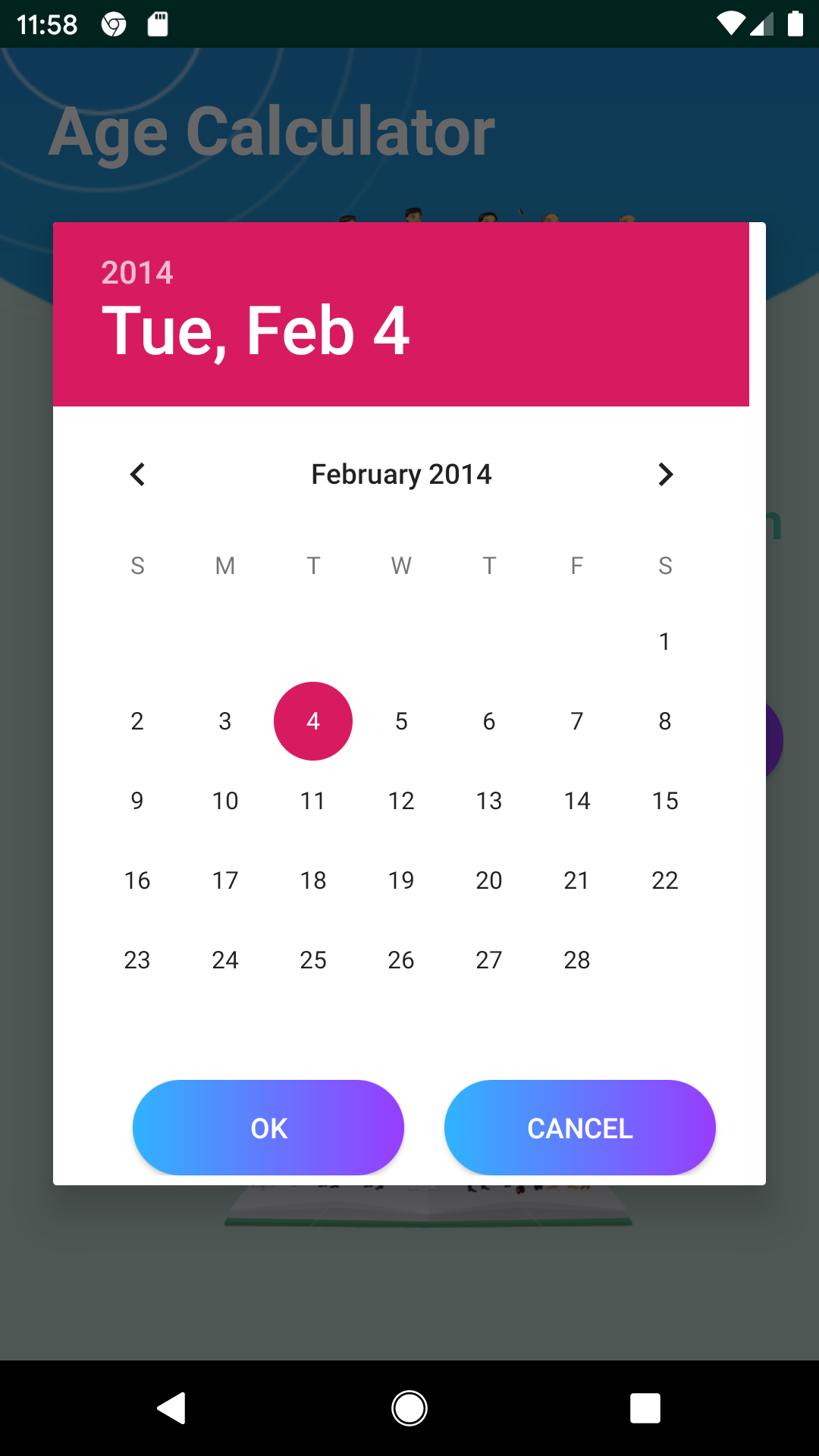
Task: Expand month view using the right chevron
Action: (x=665, y=474)
